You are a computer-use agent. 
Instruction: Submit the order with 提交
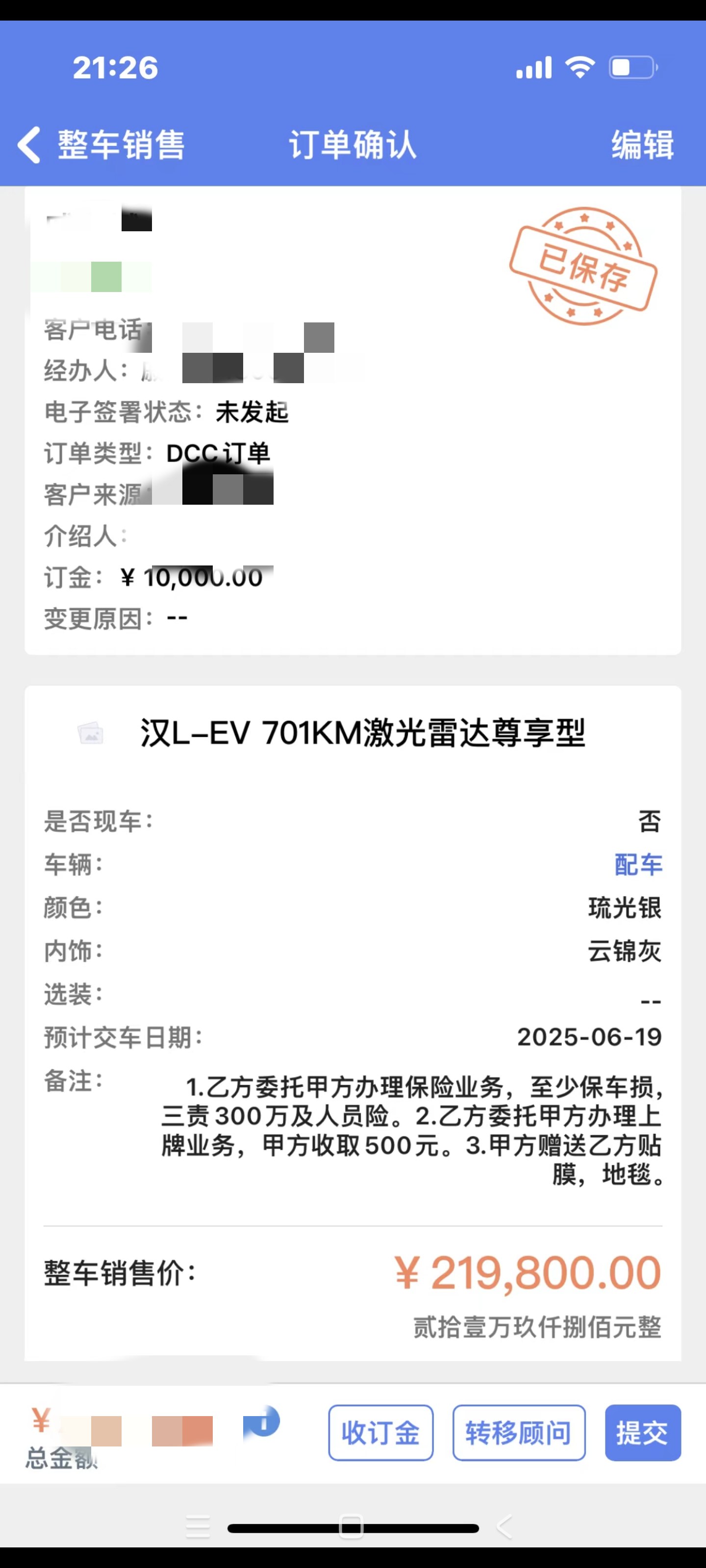[643, 1432]
